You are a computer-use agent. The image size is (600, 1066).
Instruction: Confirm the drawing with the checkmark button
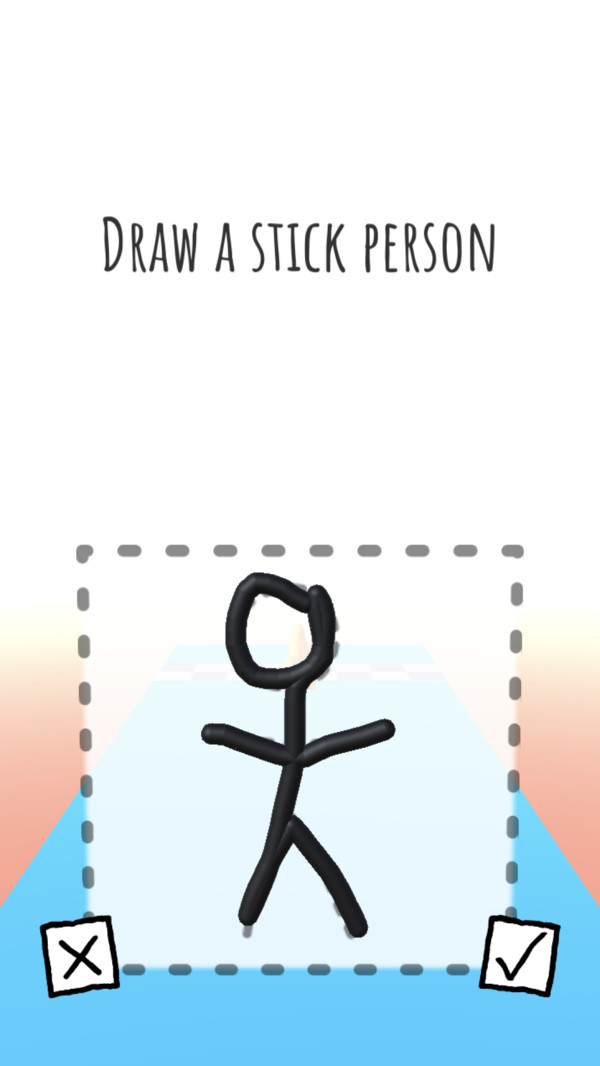(x=520, y=956)
